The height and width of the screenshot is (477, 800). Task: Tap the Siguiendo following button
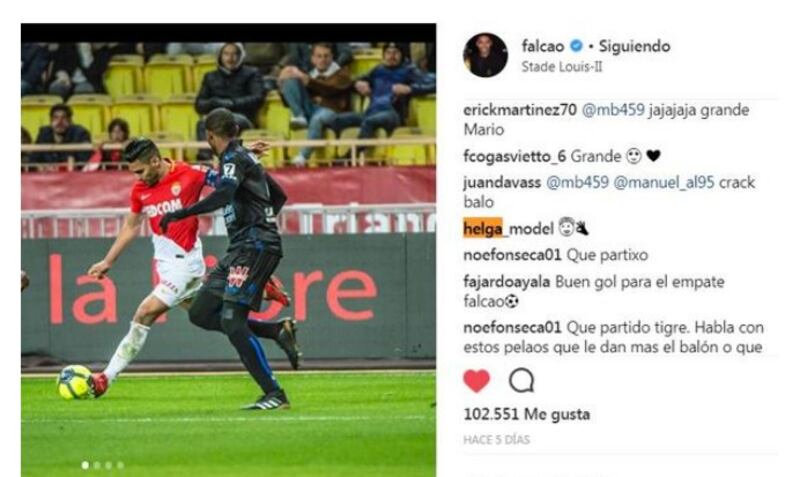[634, 46]
